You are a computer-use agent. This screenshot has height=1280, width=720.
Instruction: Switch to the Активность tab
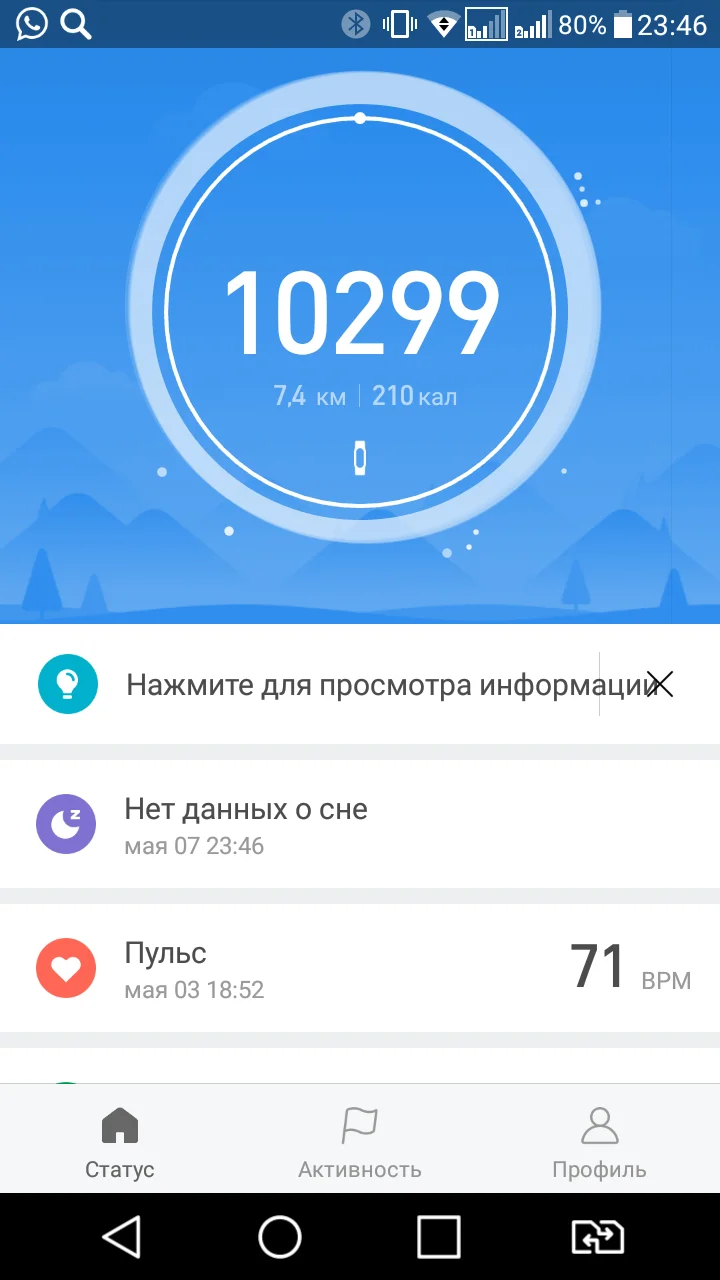(360, 1140)
